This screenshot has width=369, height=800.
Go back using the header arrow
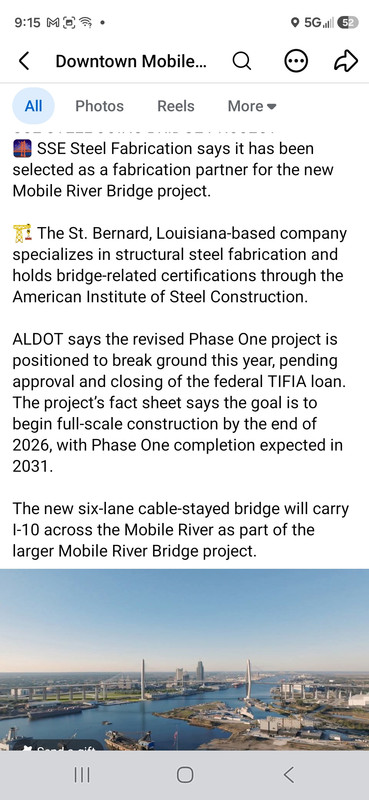[23, 61]
